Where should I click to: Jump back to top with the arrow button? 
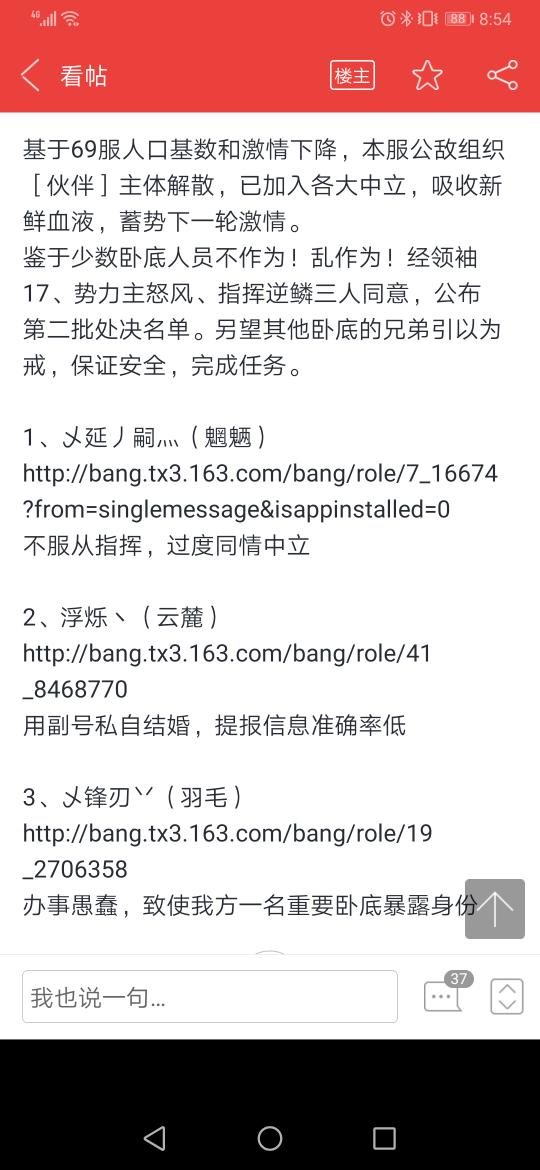495,909
